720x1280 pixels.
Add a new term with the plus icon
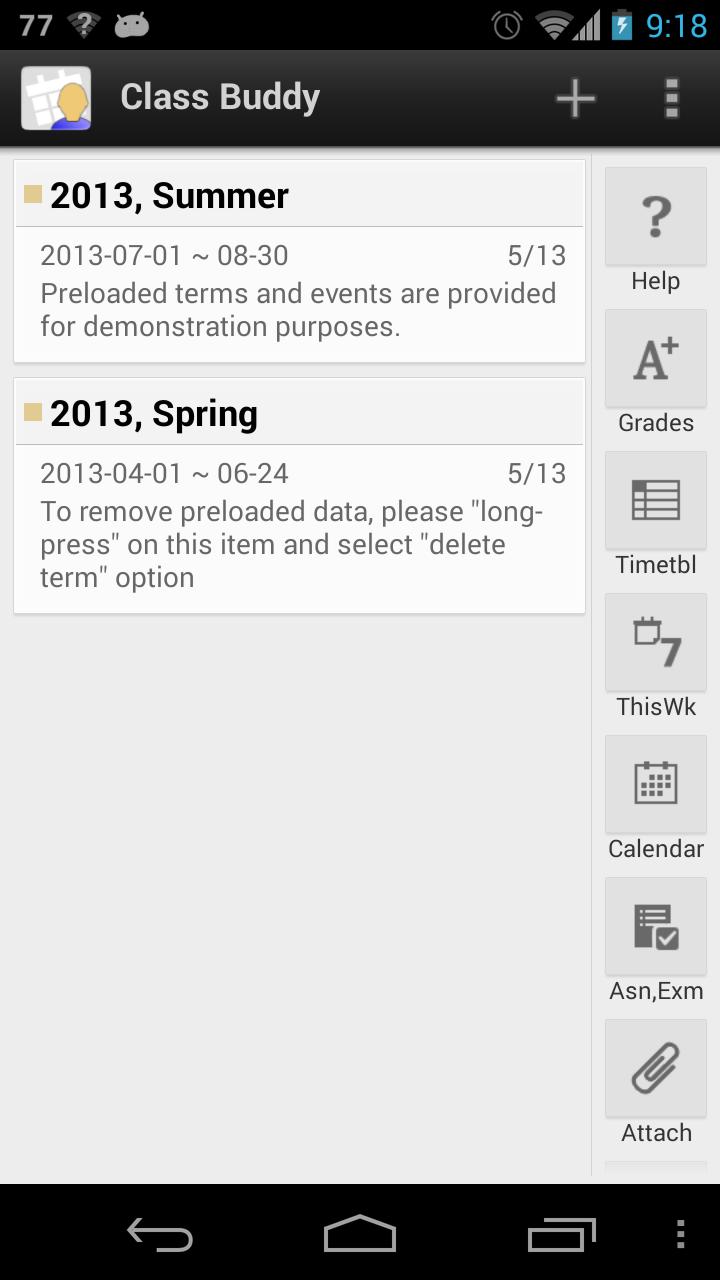(x=576, y=98)
